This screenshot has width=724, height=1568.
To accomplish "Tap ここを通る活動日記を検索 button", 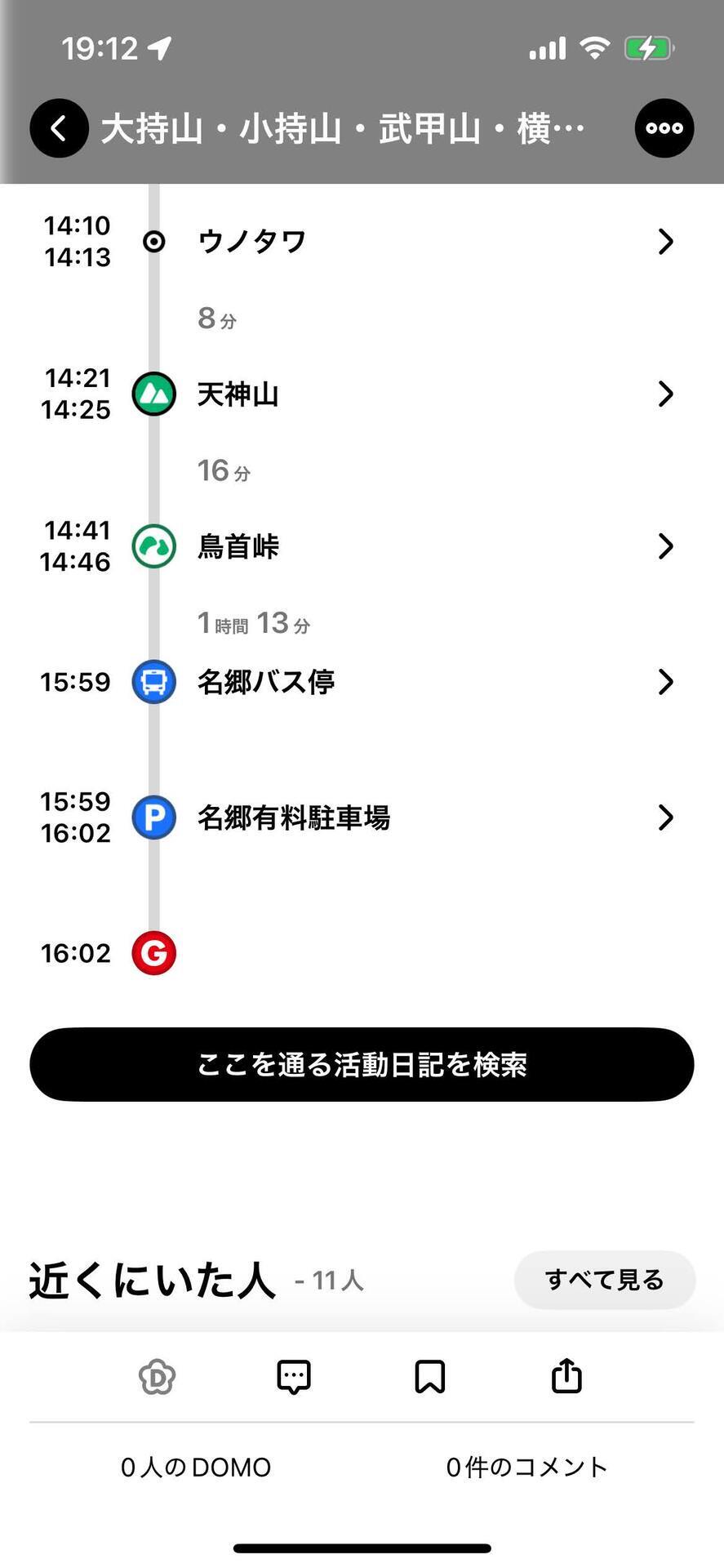I will tap(362, 1064).
